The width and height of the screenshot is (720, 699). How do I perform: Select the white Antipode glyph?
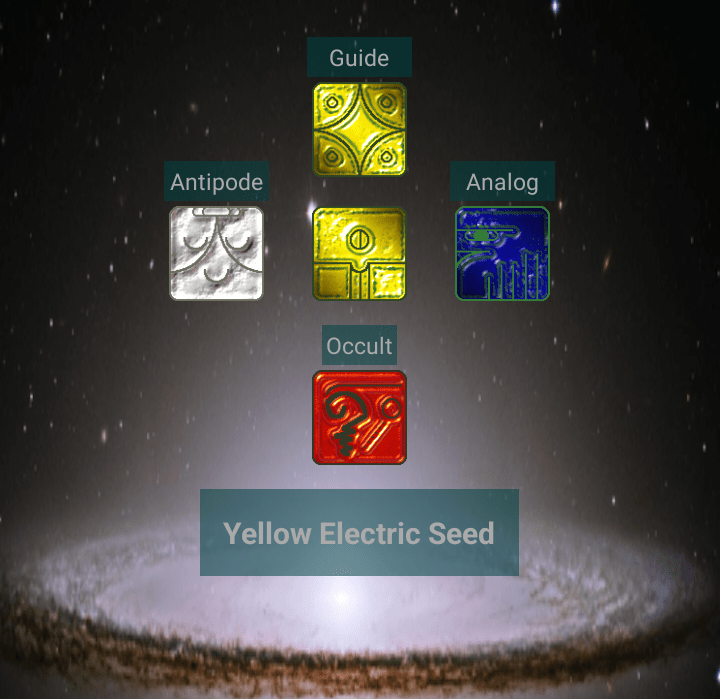[216, 253]
